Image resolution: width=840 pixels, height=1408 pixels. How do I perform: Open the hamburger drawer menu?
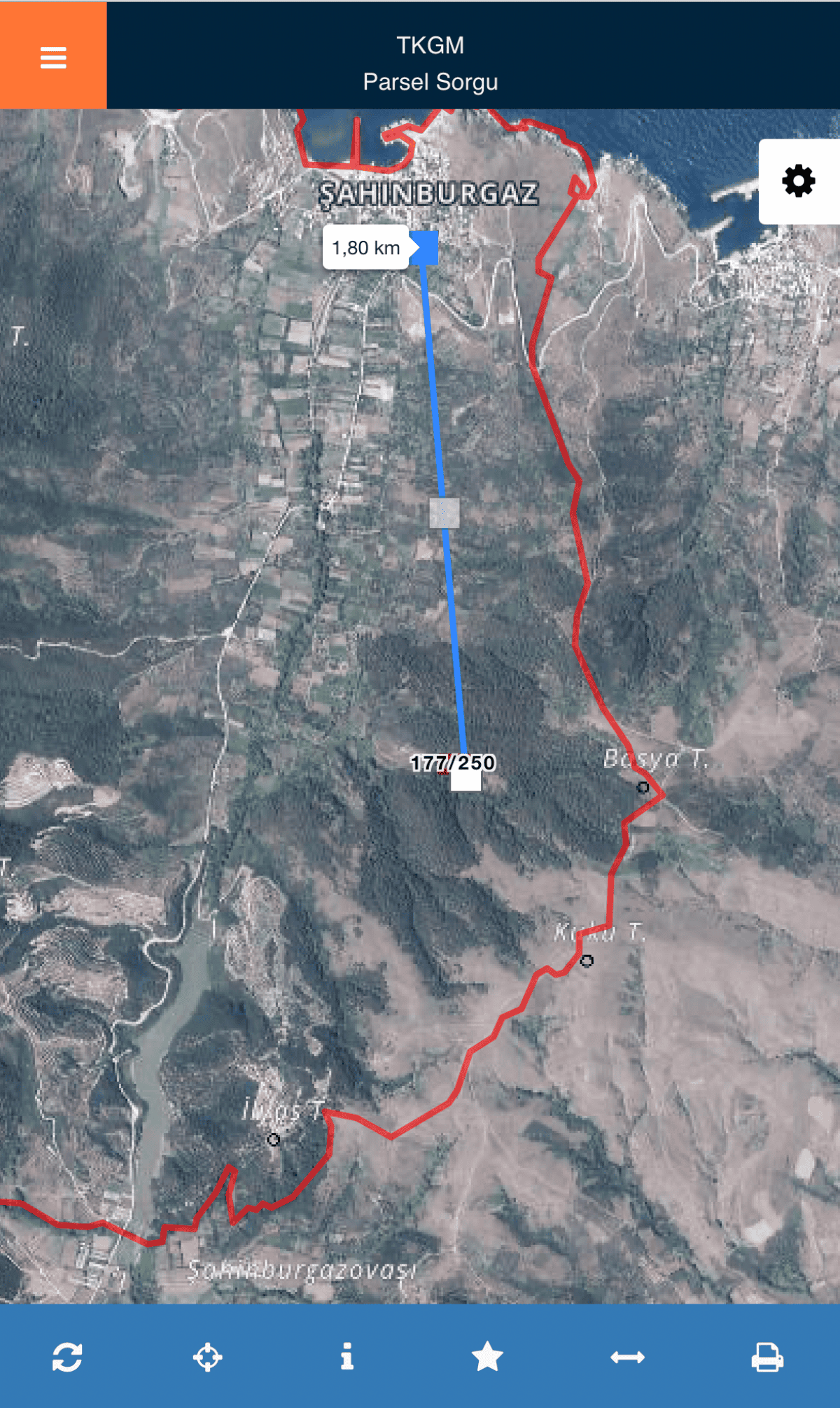point(53,56)
